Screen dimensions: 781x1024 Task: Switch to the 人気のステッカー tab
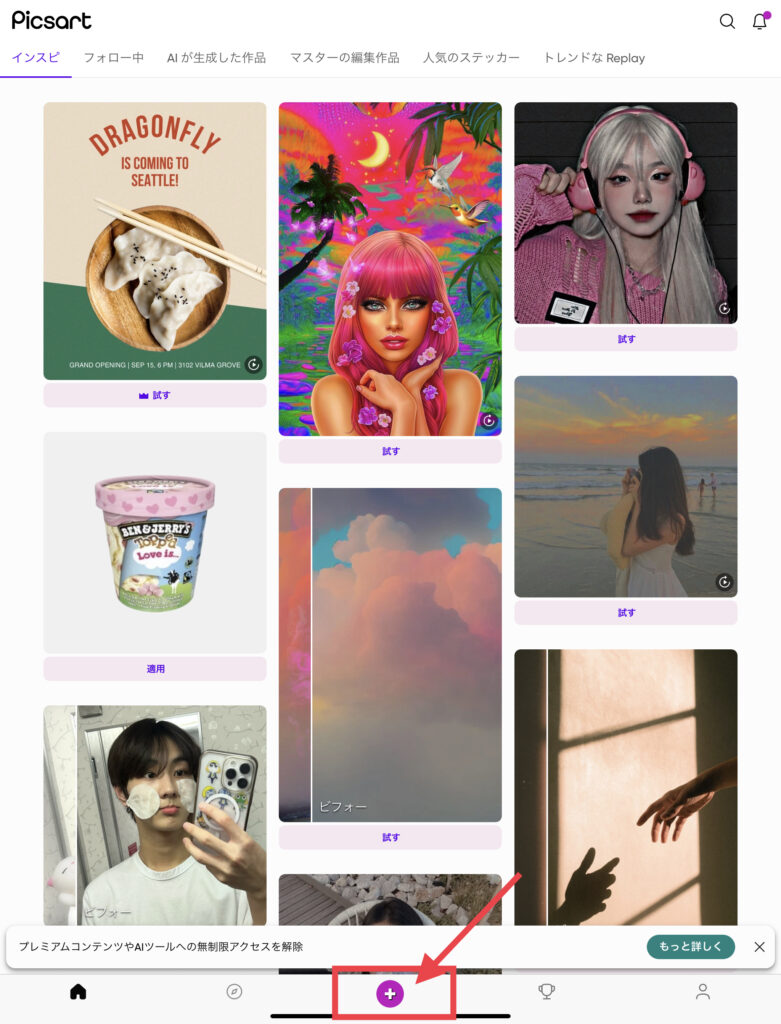click(471, 58)
